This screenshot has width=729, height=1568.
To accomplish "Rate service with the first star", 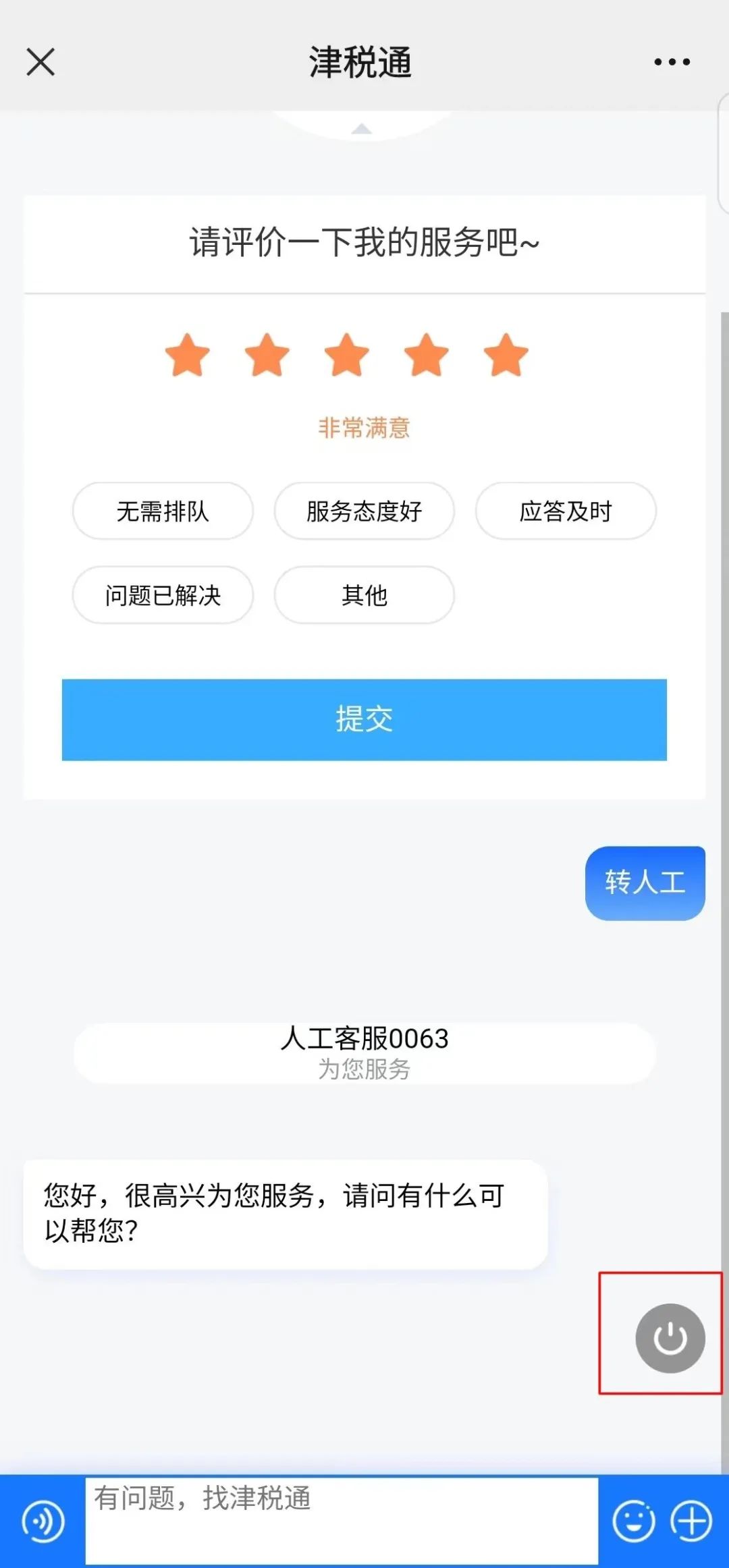I will pyautogui.click(x=188, y=355).
